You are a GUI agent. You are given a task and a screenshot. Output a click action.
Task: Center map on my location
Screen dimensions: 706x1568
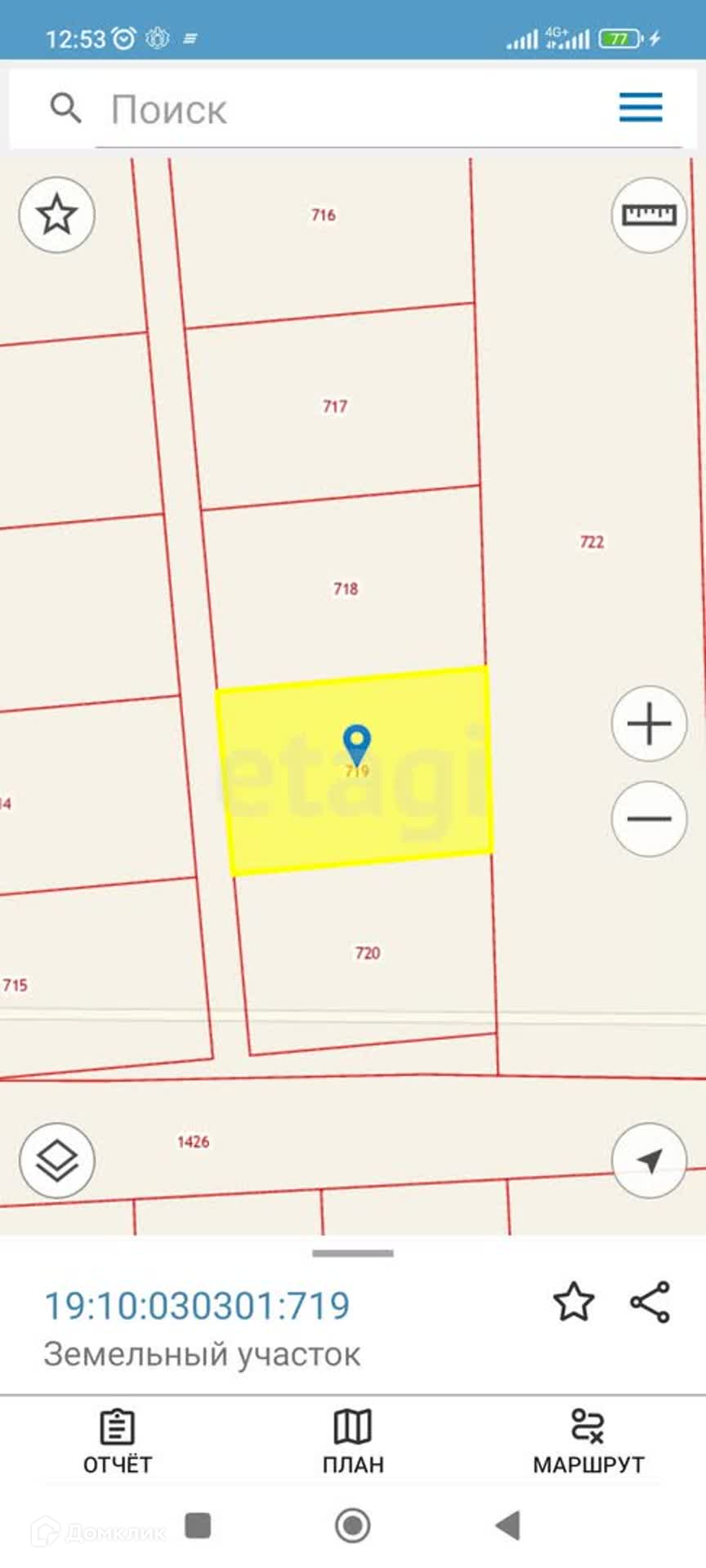coord(649,1160)
